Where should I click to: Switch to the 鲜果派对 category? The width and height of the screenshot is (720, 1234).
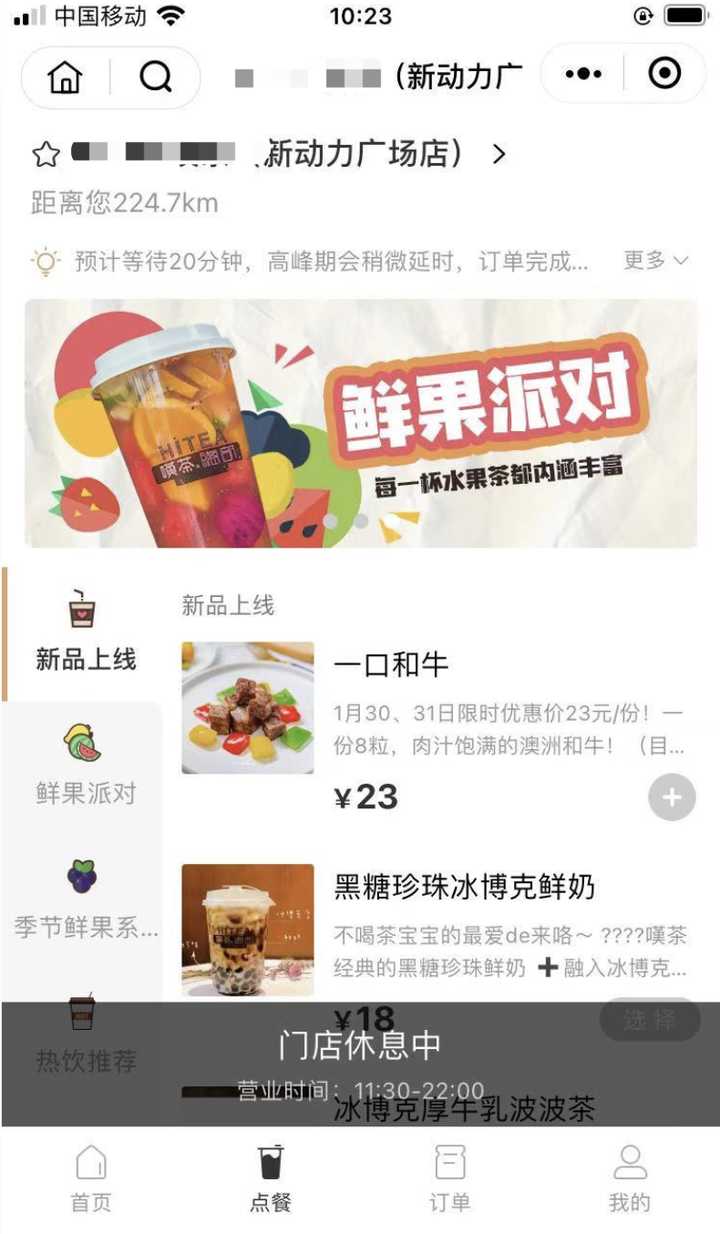[84, 765]
